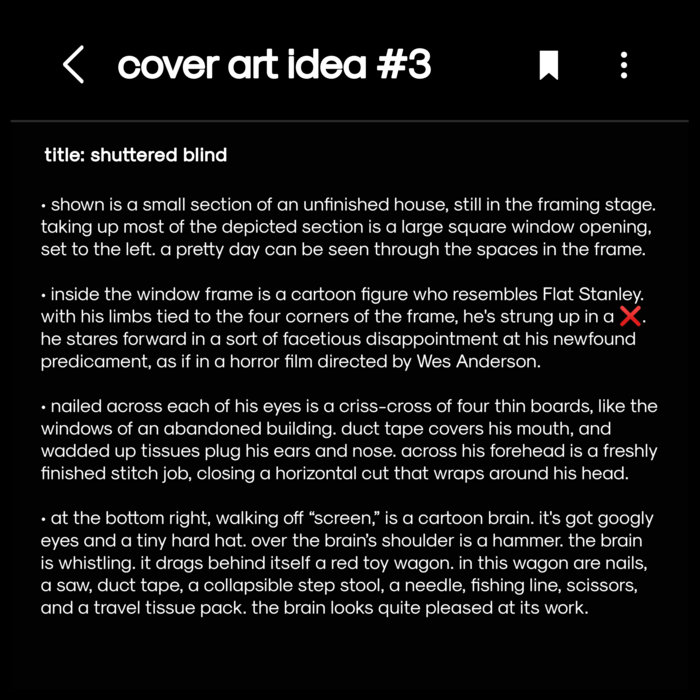Viewport: 700px width, 700px height.
Task: Bookmark this note
Action: point(548,66)
